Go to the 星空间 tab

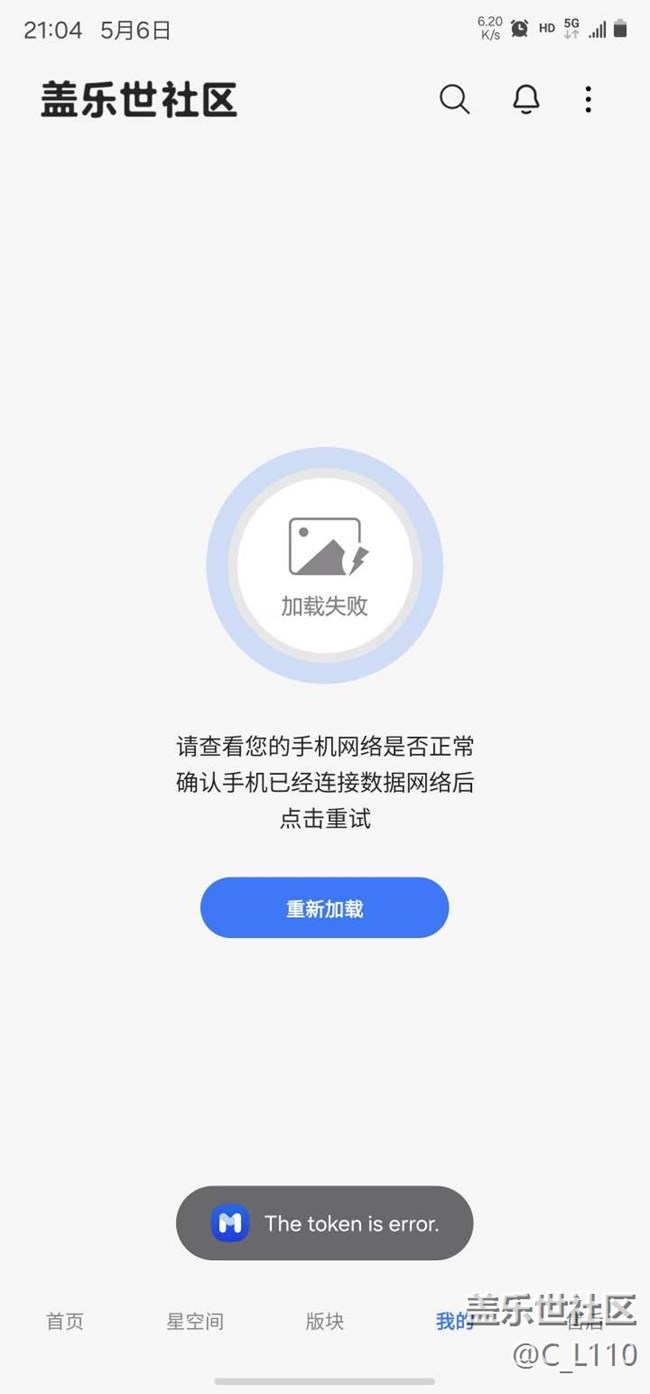(195, 1321)
